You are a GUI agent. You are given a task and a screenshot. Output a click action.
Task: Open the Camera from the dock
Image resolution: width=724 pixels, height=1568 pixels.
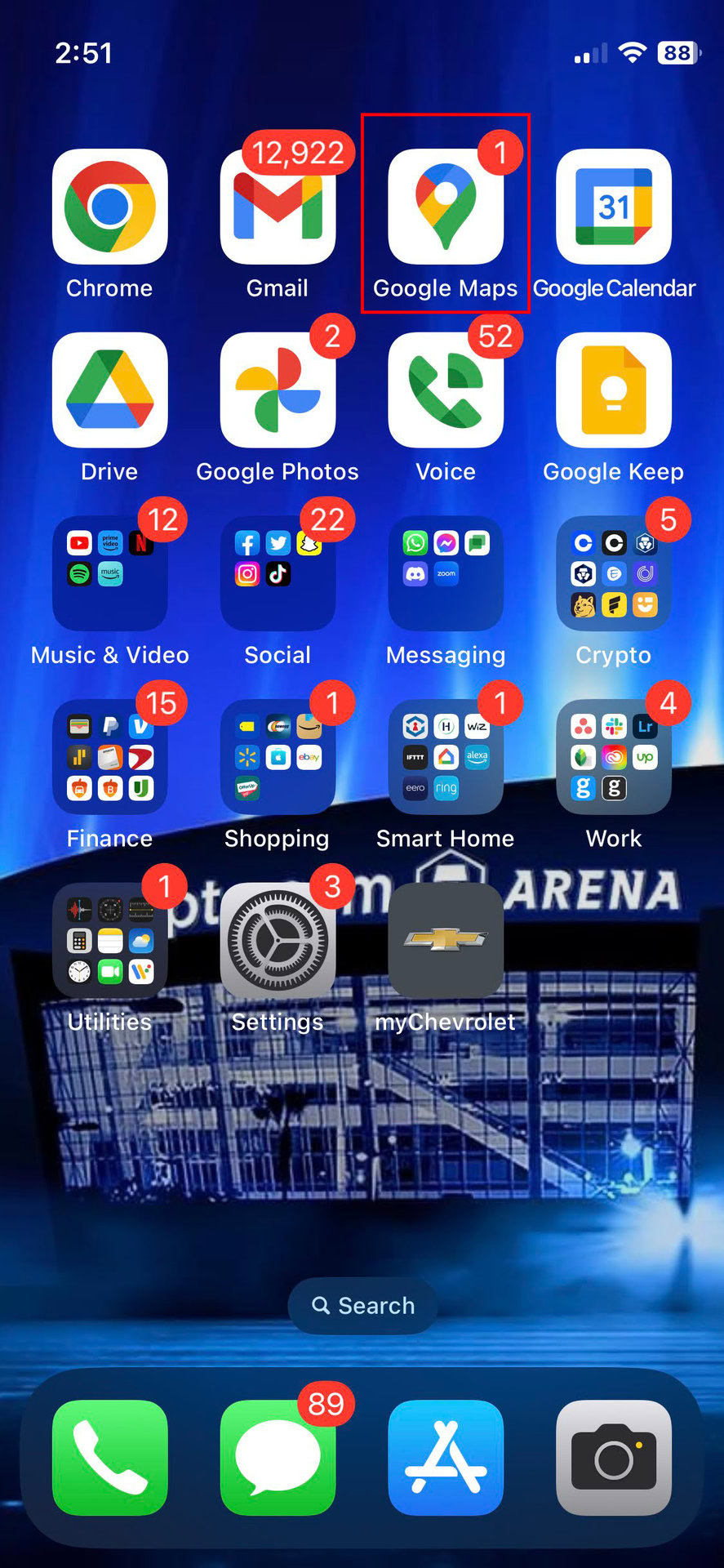tap(614, 1458)
